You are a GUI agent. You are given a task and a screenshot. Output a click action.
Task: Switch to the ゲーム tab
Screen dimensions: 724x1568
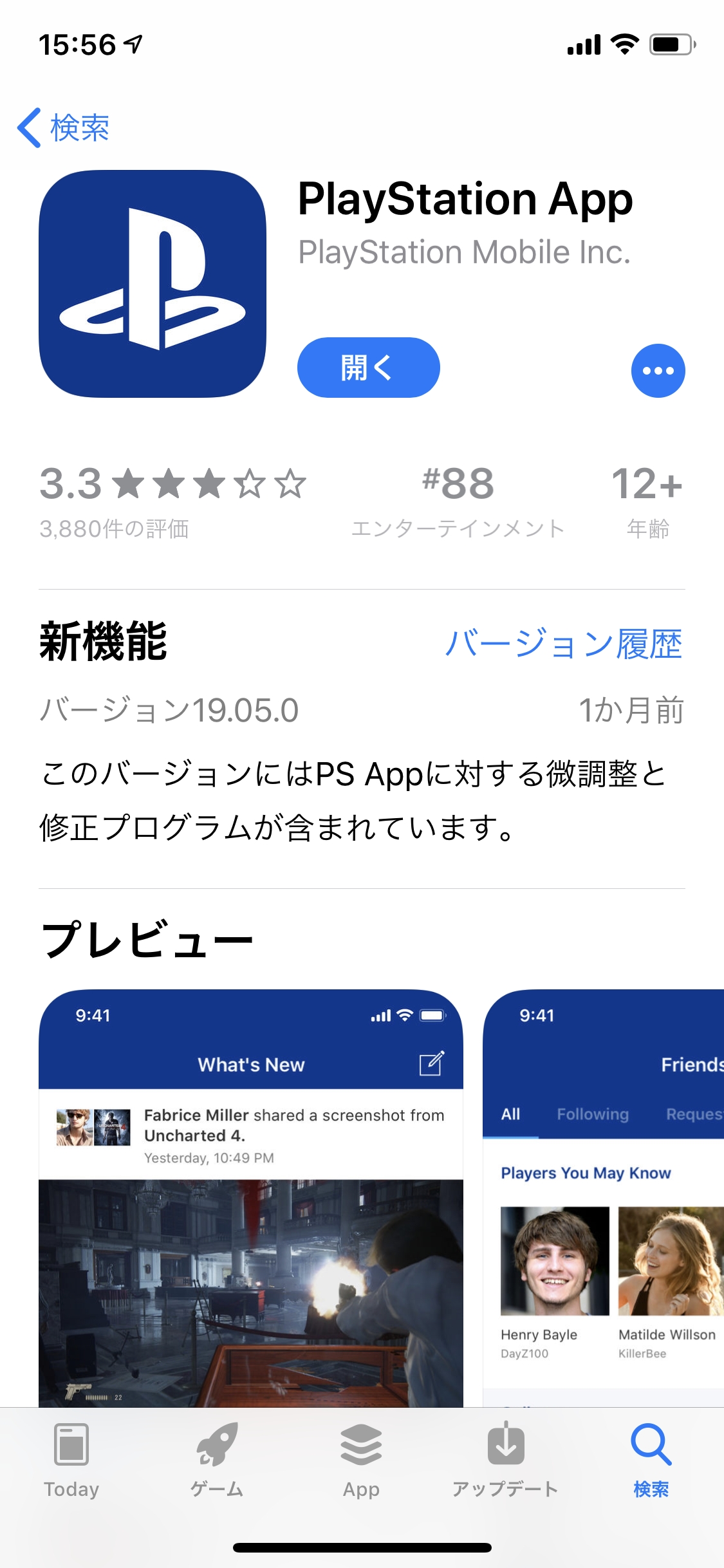(x=217, y=1461)
